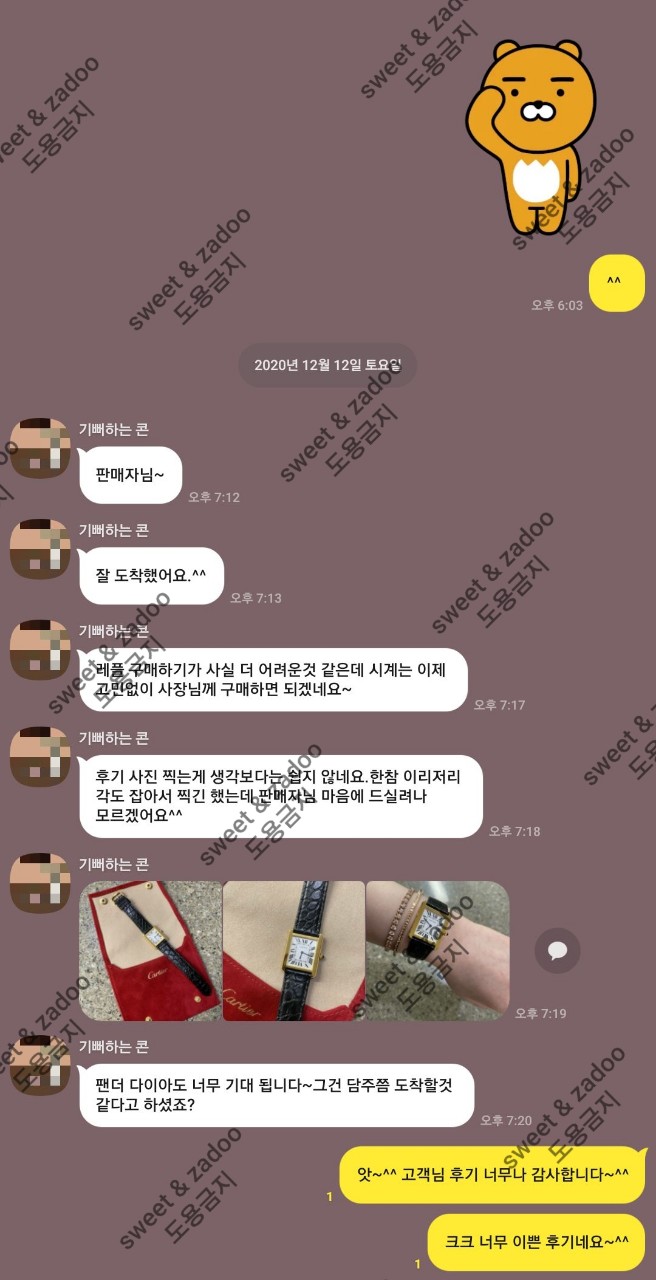The height and width of the screenshot is (1280, 656).
Task: Open the photo of watch worn on wrist
Action: [437, 950]
